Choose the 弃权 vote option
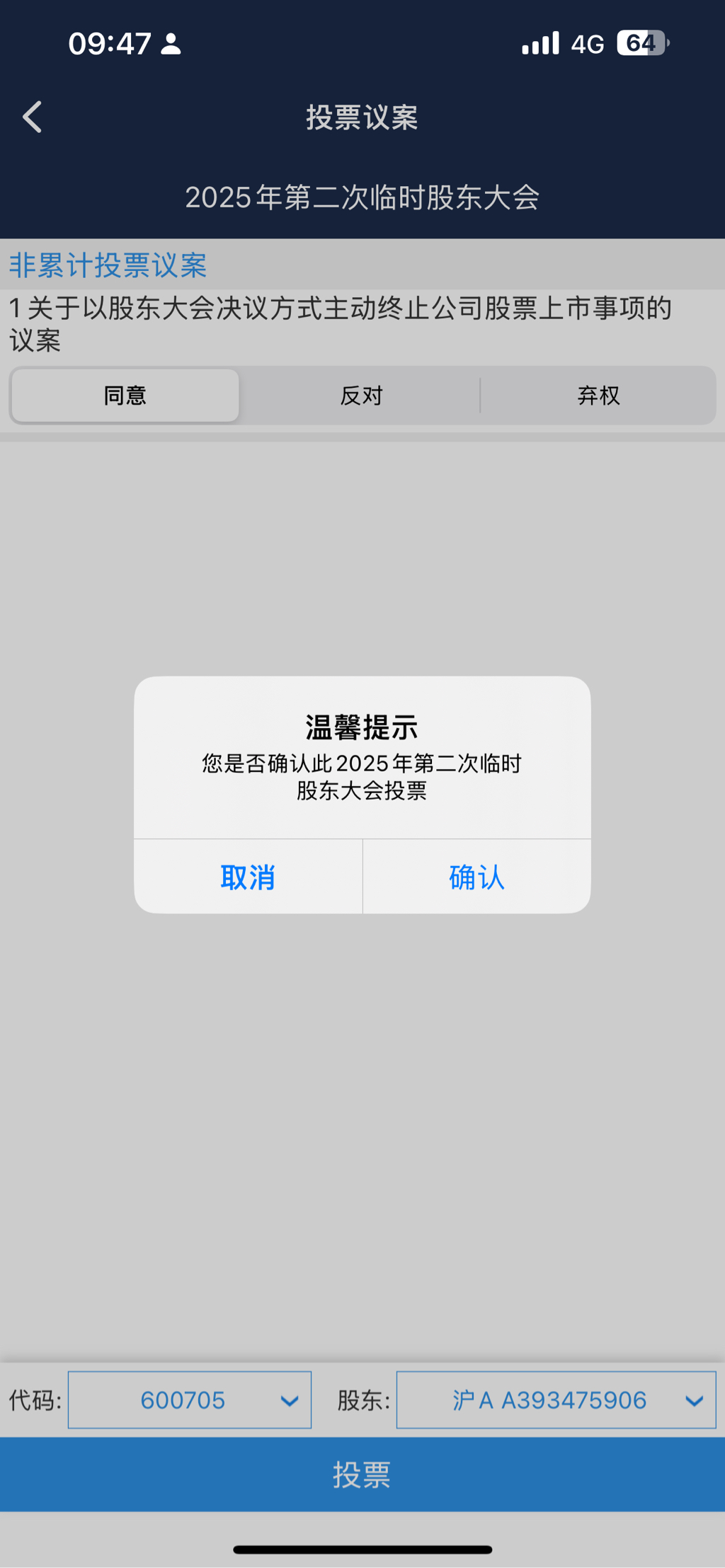 tap(598, 395)
